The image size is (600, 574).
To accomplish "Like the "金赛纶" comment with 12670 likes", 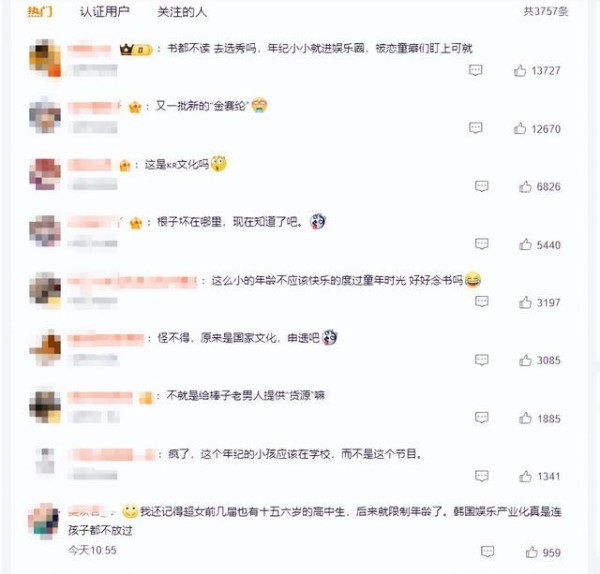I will point(520,129).
